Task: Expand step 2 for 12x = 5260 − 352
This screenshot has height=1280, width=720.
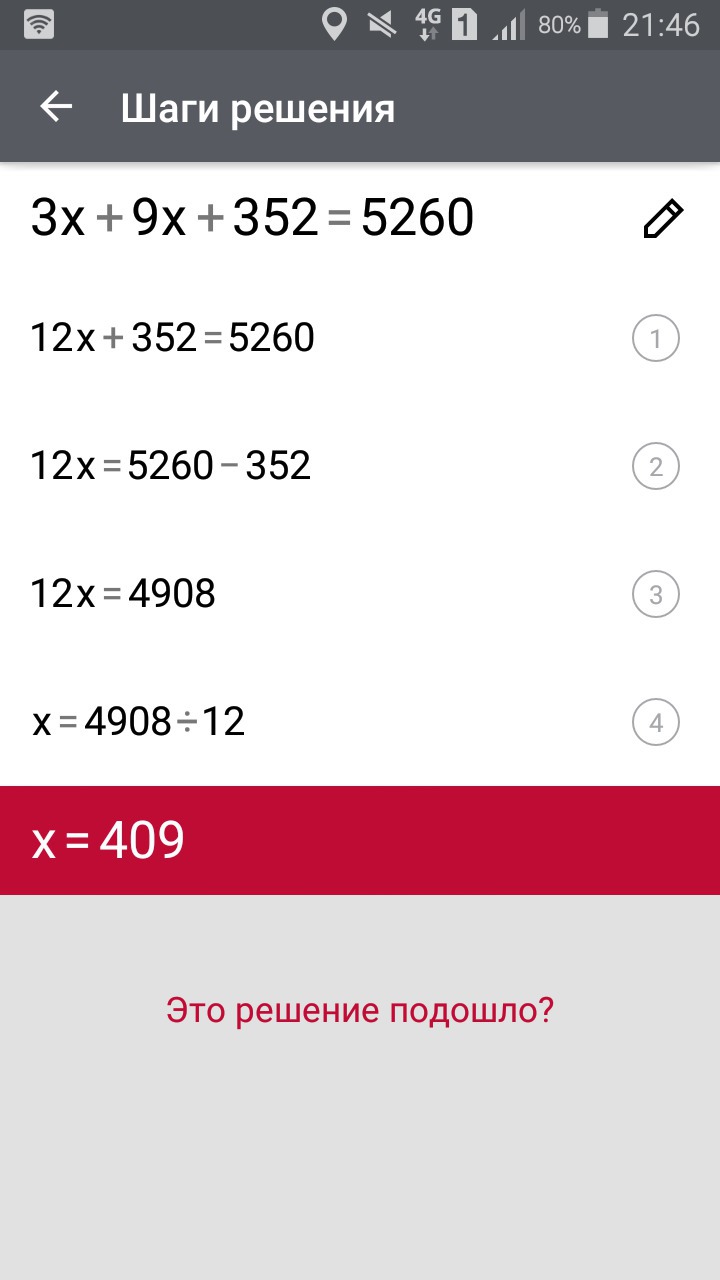Action: 656,466
